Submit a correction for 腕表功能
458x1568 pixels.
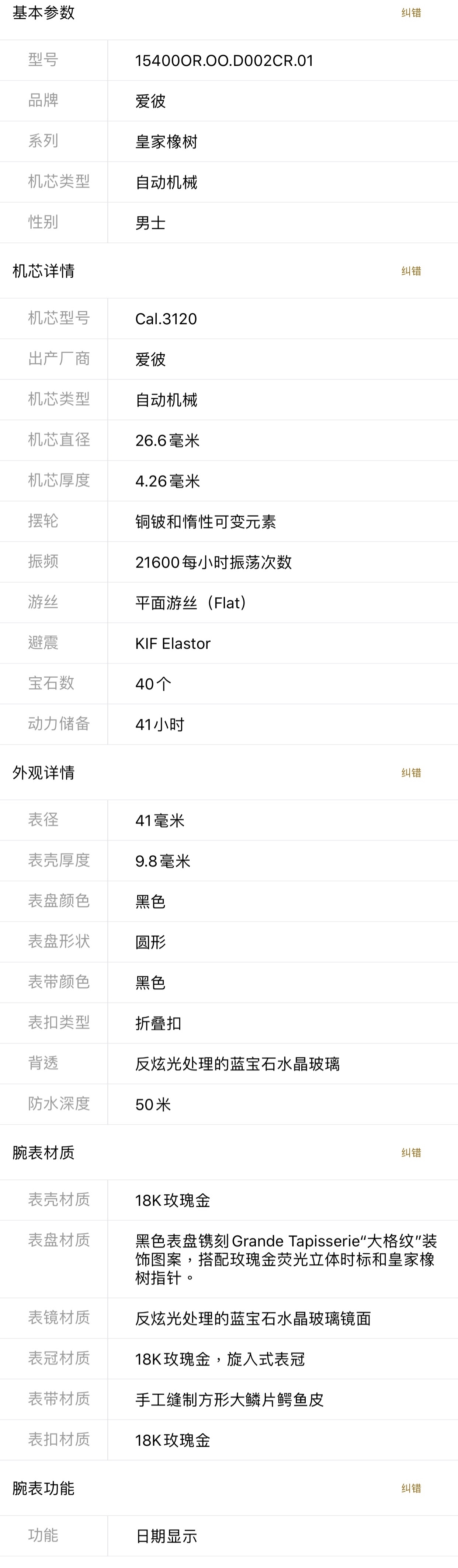pyautogui.click(x=411, y=1489)
